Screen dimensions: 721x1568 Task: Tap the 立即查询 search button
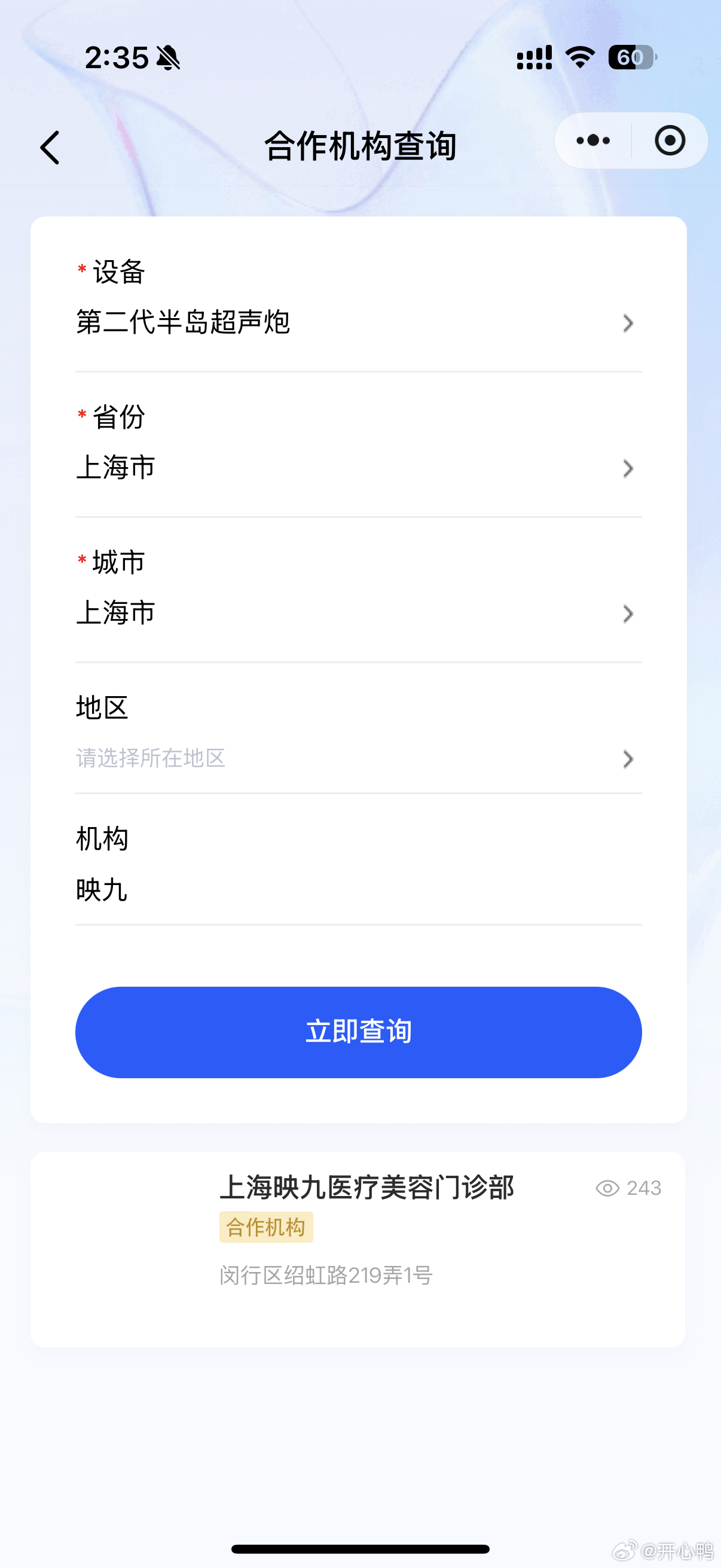point(358,1032)
